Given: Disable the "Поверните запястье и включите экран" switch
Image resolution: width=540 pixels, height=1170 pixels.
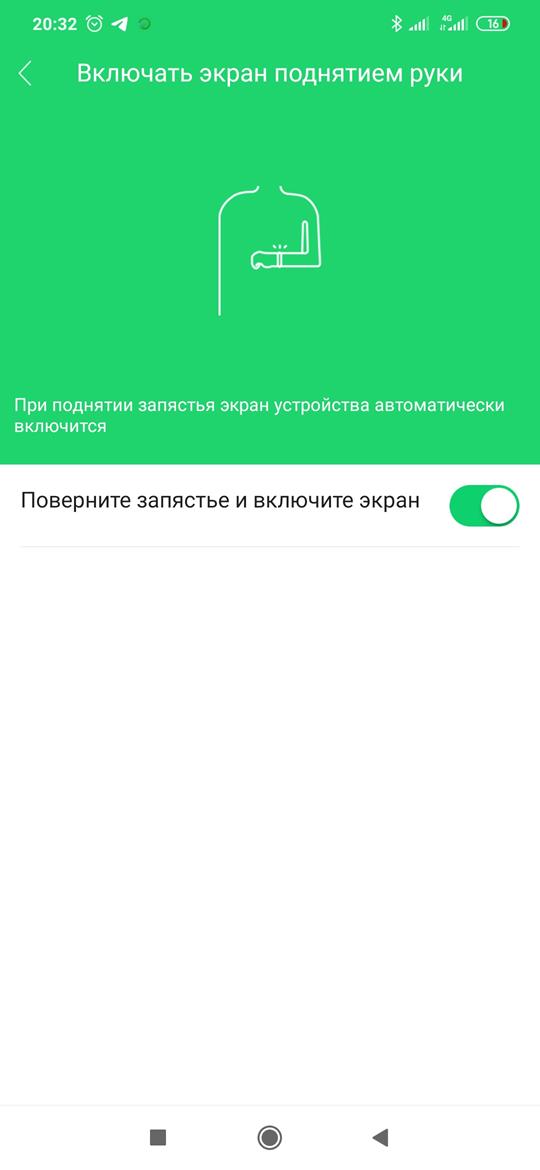Looking at the screenshot, I should point(484,506).
